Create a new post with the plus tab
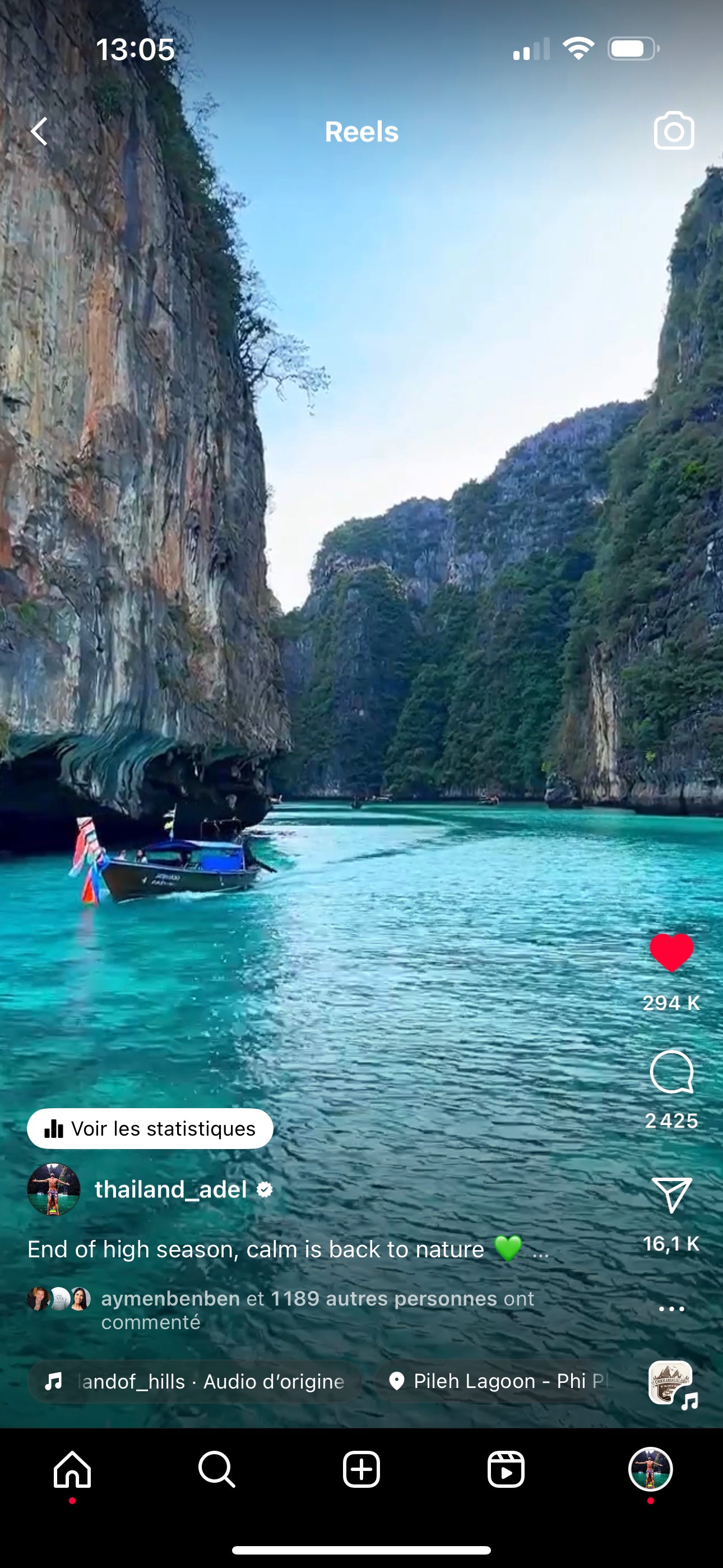 (x=361, y=1469)
